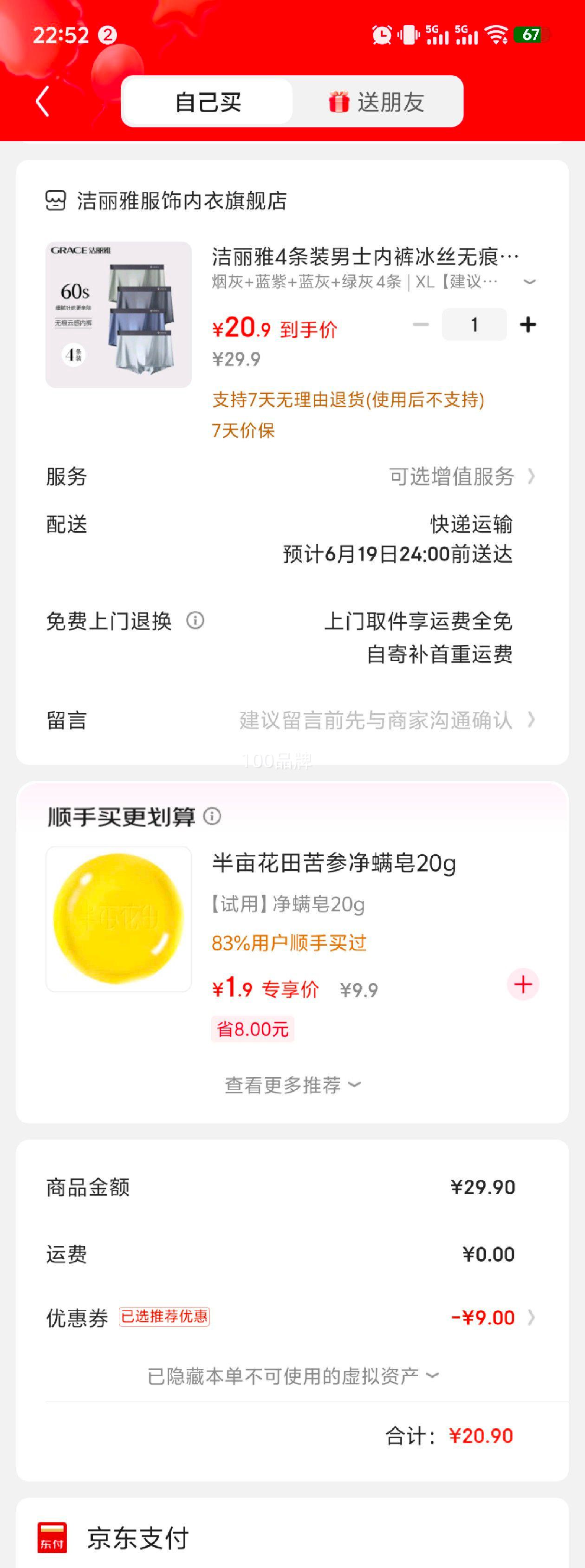The height and width of the screenshot is (1568, 585).
Task: Expand 已隐藏本单不可使用的虚拟资产 section
Action: [x=292, y=1374]
